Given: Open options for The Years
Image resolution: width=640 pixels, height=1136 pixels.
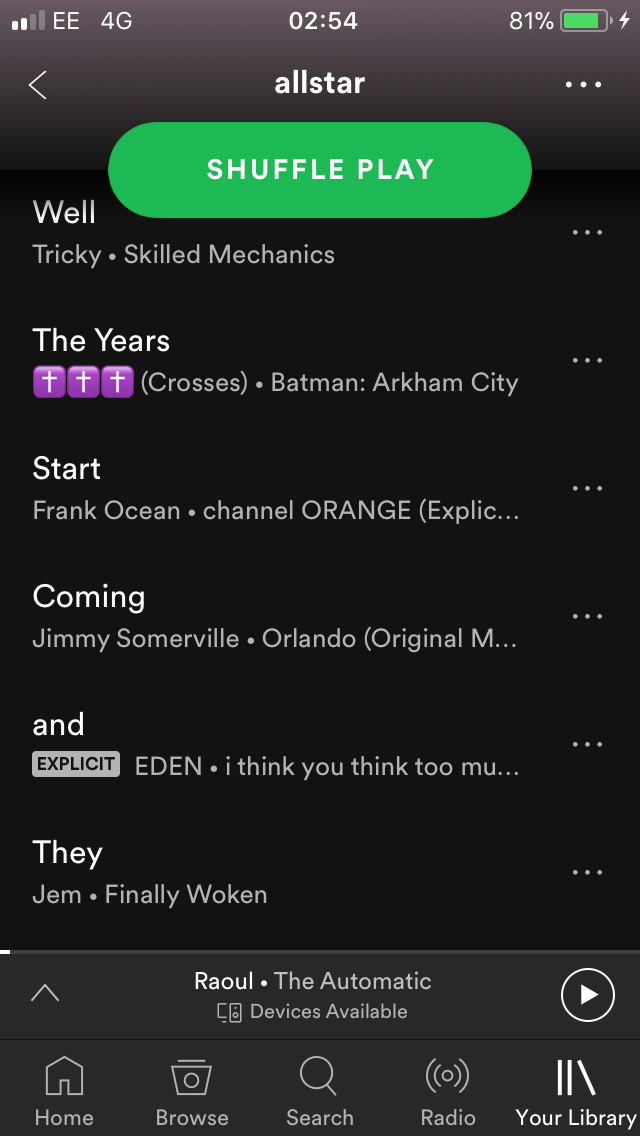Looking at the screenshot, I should tap(587, 361).
